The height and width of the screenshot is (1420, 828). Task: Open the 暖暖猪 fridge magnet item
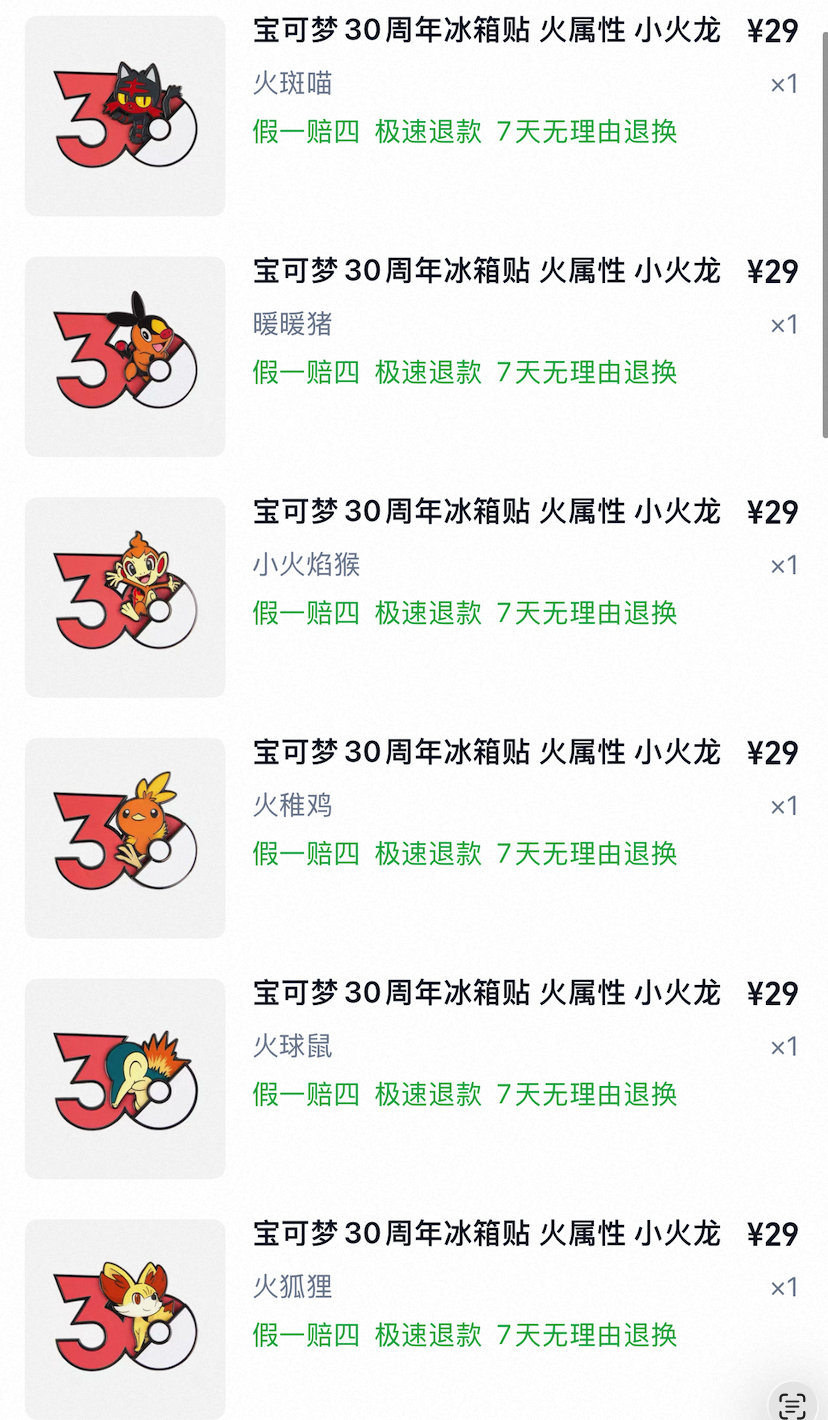(412, 356)
